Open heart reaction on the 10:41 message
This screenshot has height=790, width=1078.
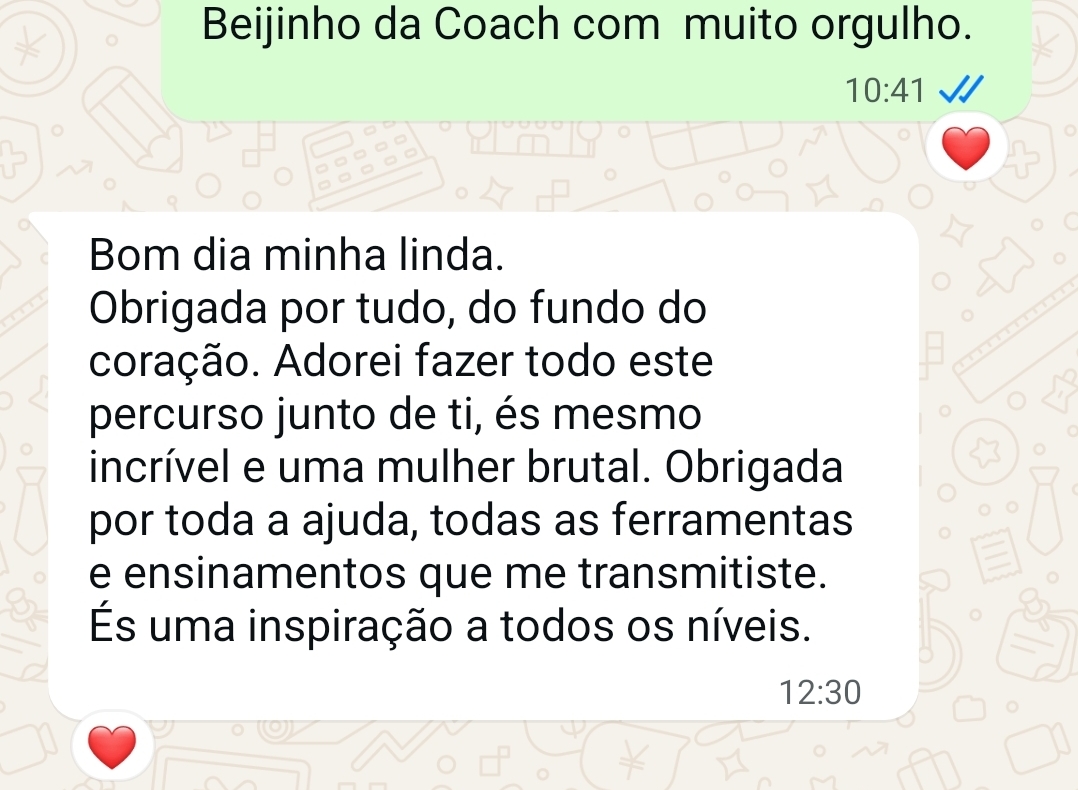click(x=966, y=151)
